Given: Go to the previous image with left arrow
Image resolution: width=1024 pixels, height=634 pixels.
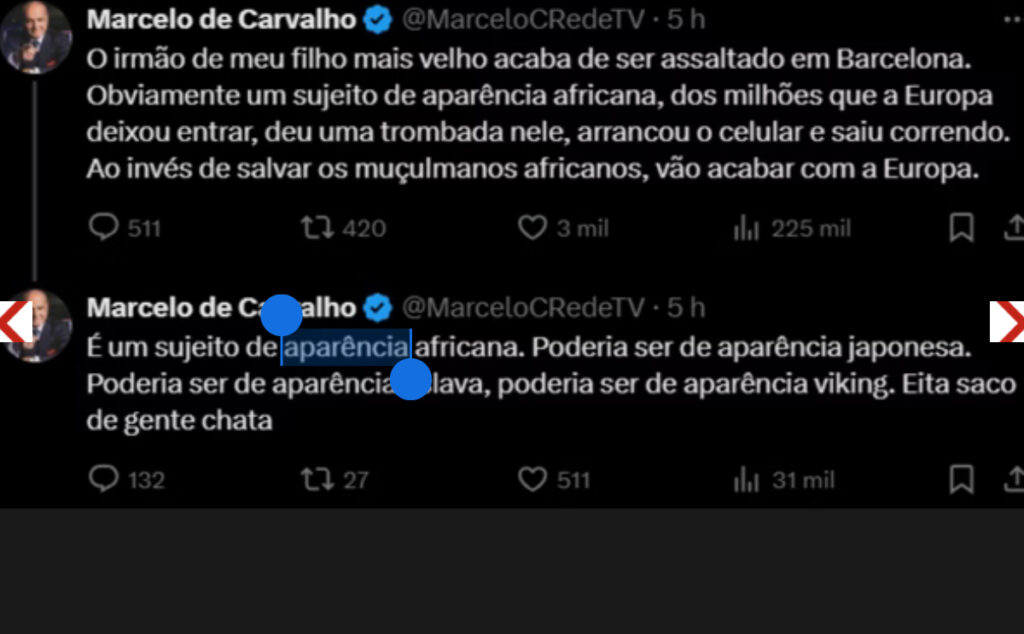Looking at the screenshot, I should (14, 321).
